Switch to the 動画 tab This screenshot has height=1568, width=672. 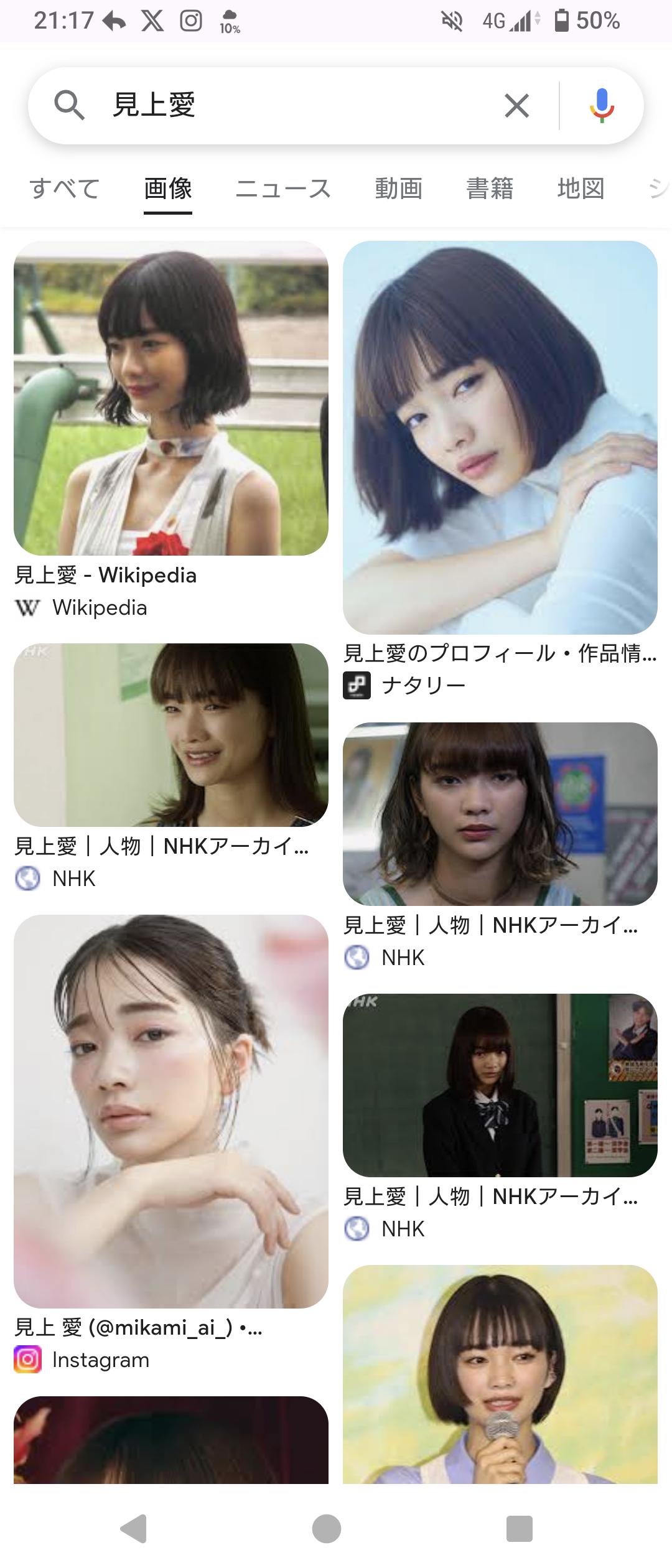coord(398,189)
